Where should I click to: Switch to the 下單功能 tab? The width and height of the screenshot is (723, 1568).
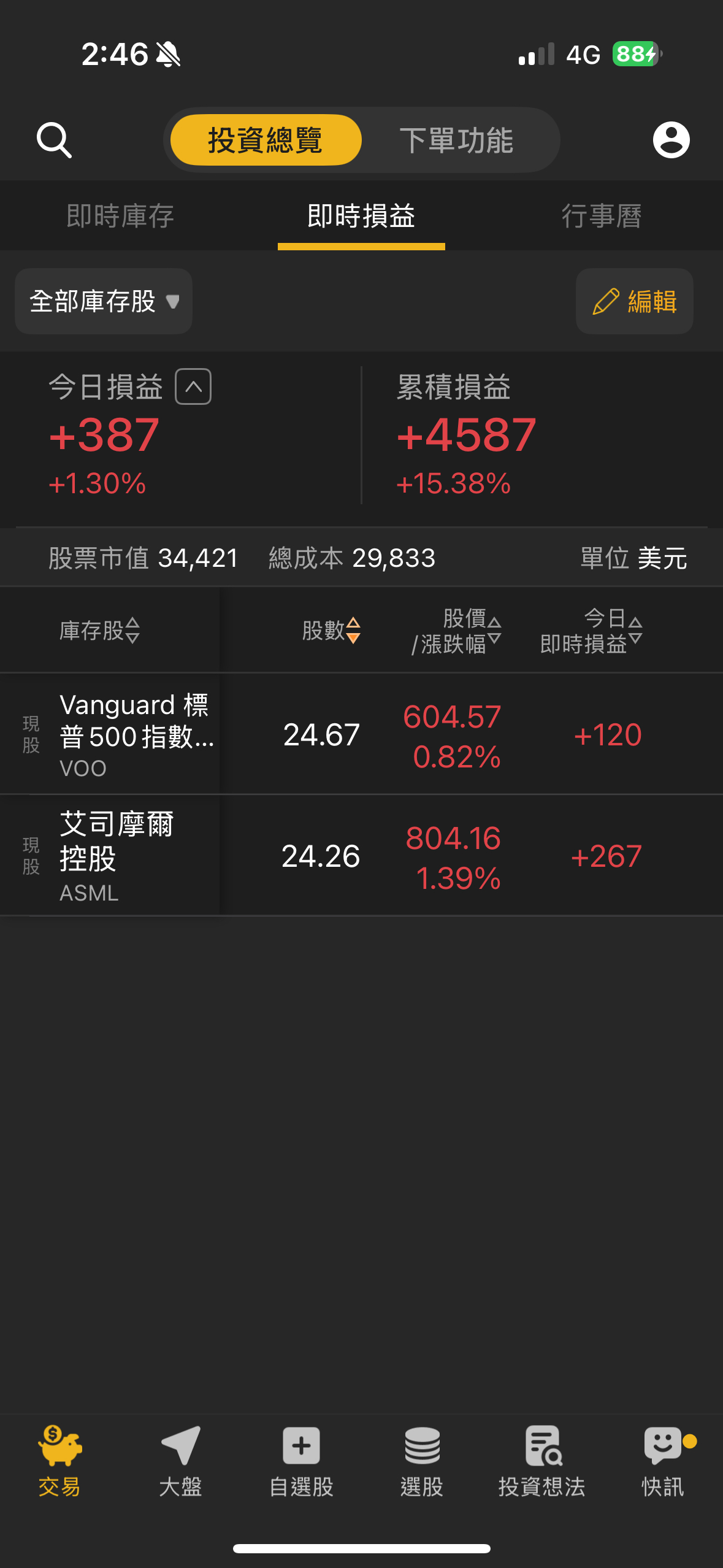pos(459,139)
